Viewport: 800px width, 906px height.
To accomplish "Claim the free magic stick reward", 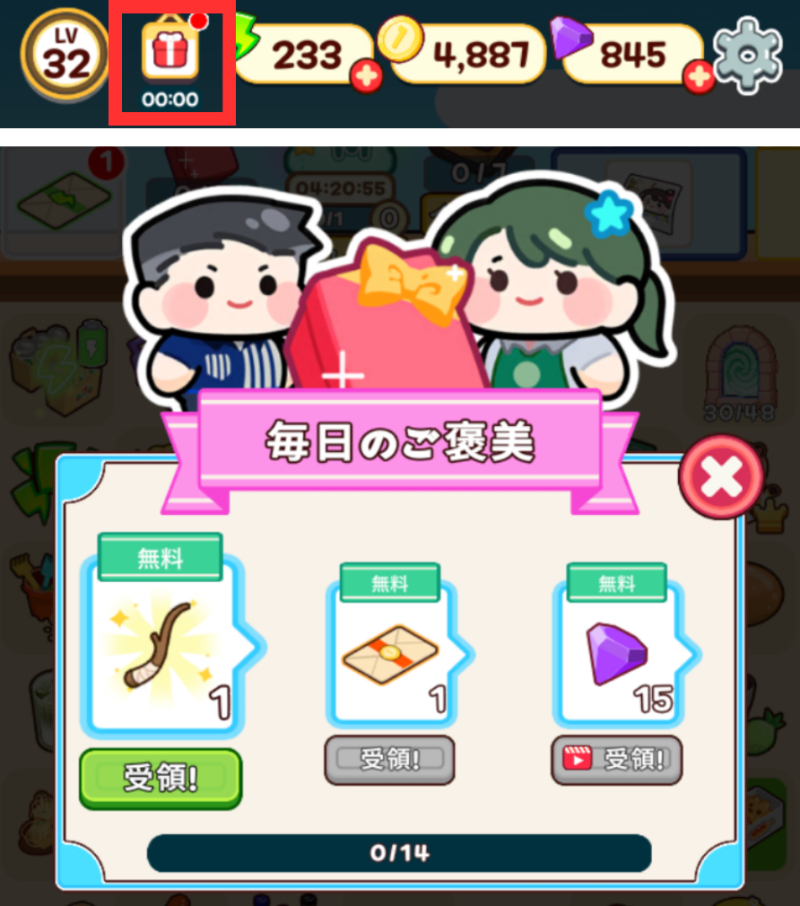I will click(x=160, y=777).
